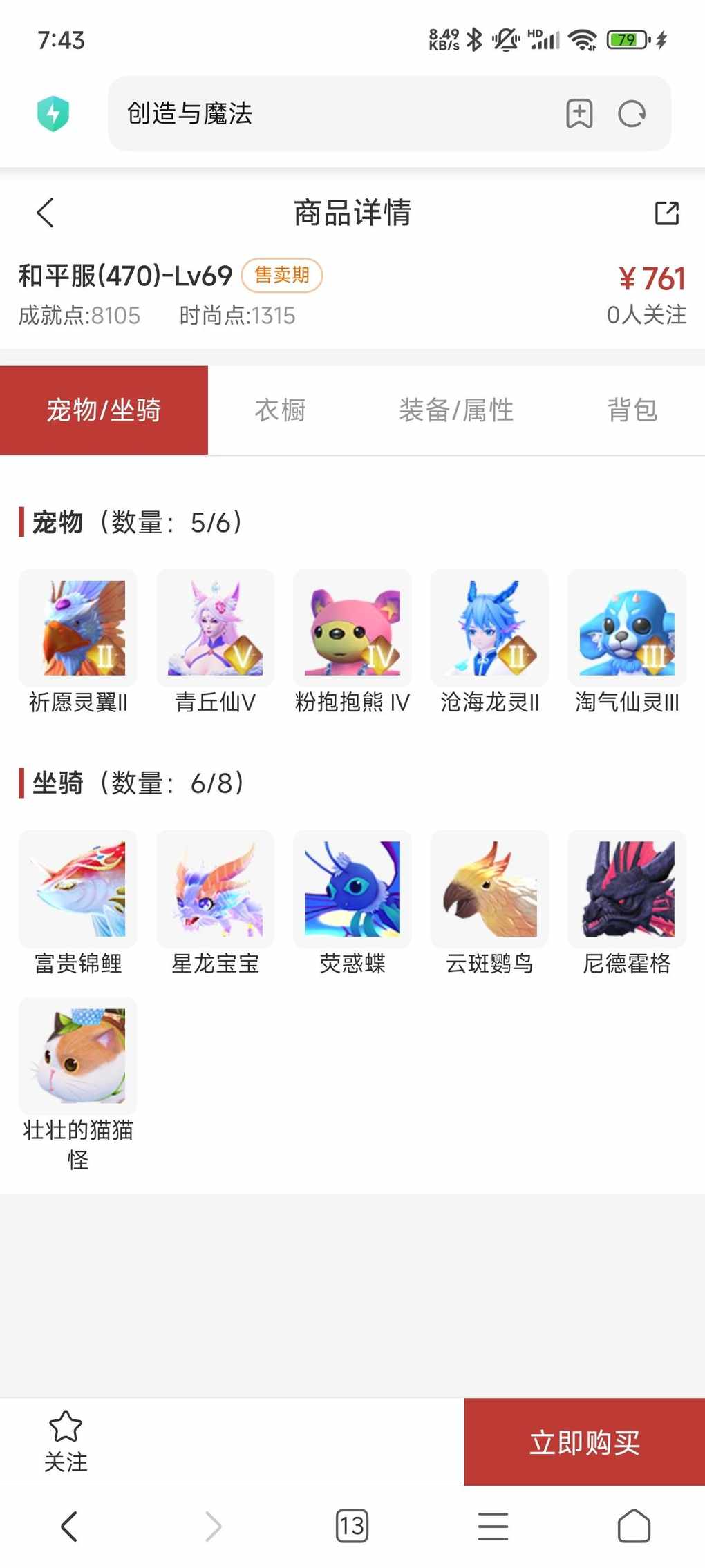Screen dimensions: 705x1568
Task: Reload the page with the refresh icon
Action: point(631,114)
